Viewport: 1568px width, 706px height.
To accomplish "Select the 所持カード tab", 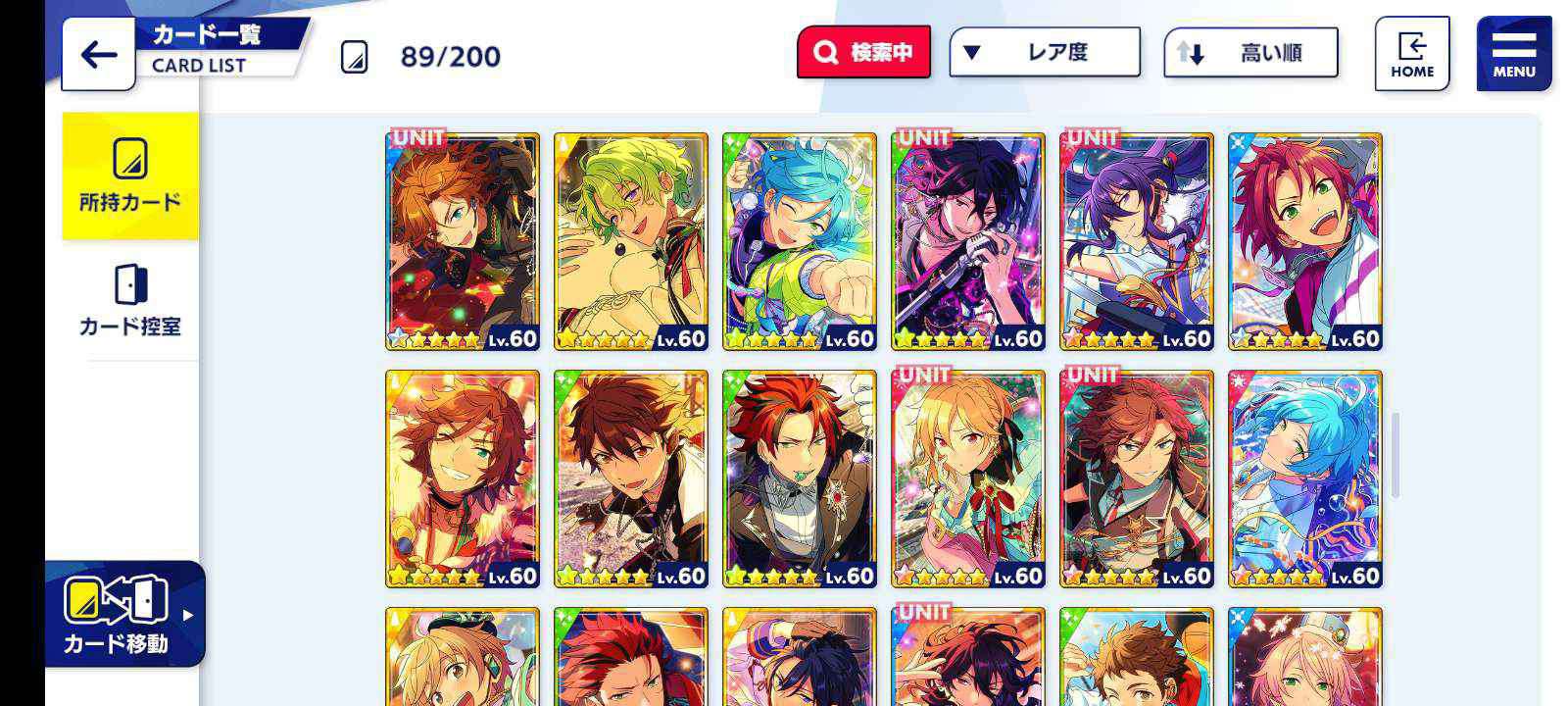I will point(130,176).
